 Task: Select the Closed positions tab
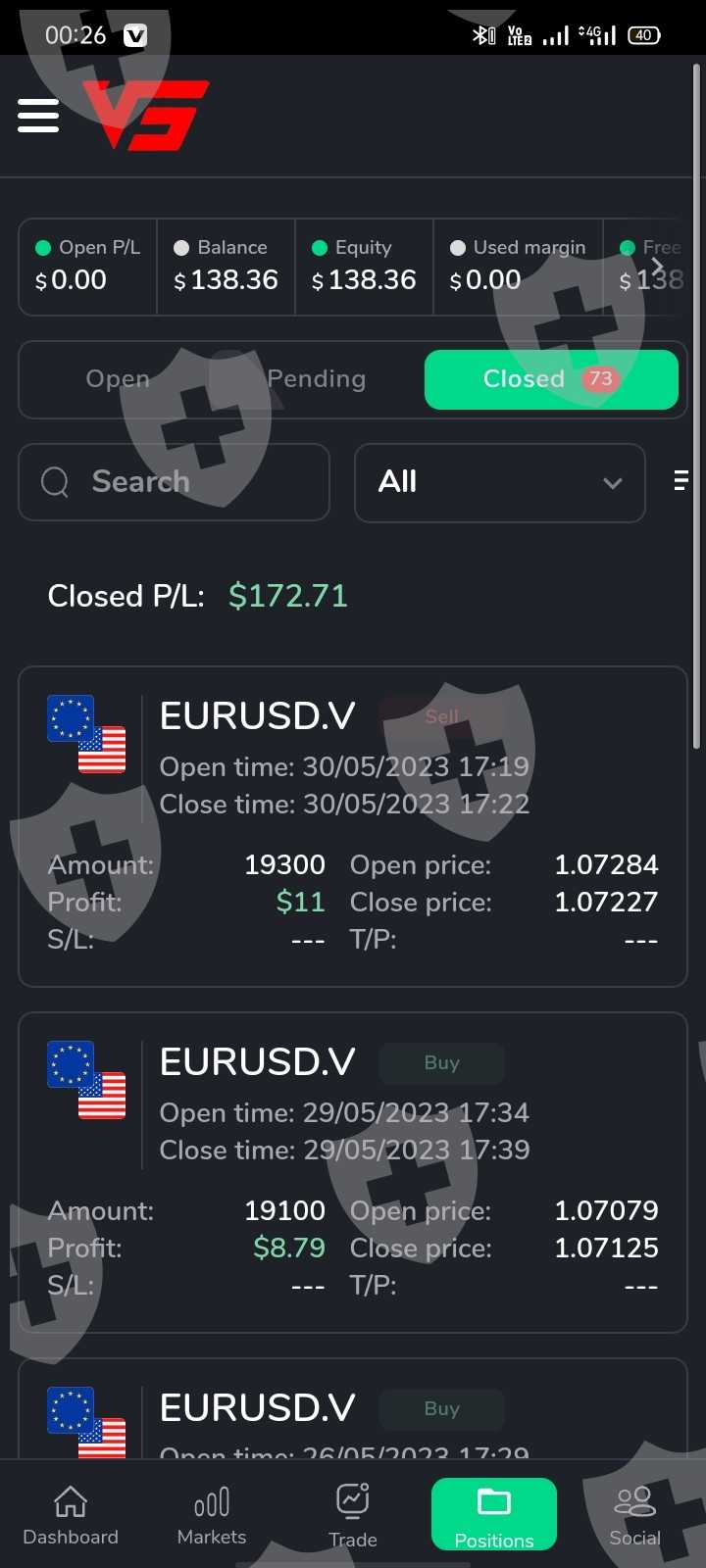[x=550, y=379]
